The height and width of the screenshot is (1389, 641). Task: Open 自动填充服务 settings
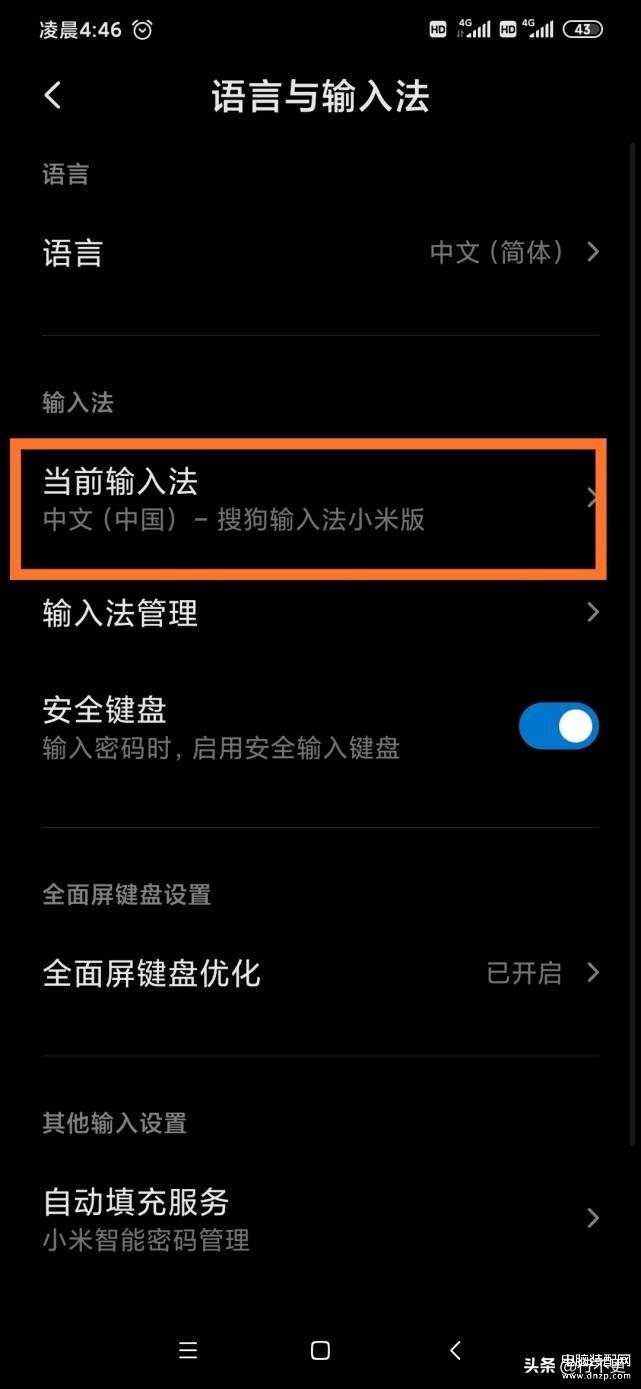(x=320, y=1218)
